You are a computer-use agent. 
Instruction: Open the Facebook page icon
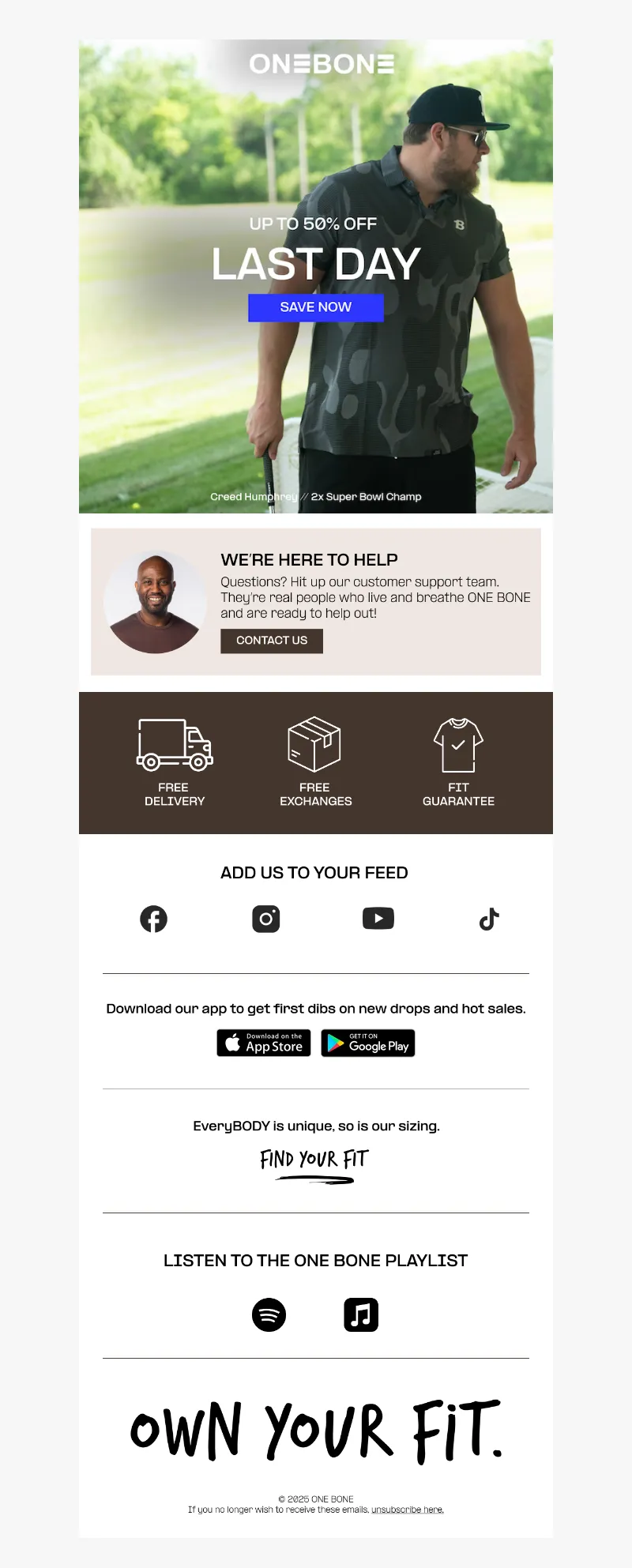click(x=153, y=919)
